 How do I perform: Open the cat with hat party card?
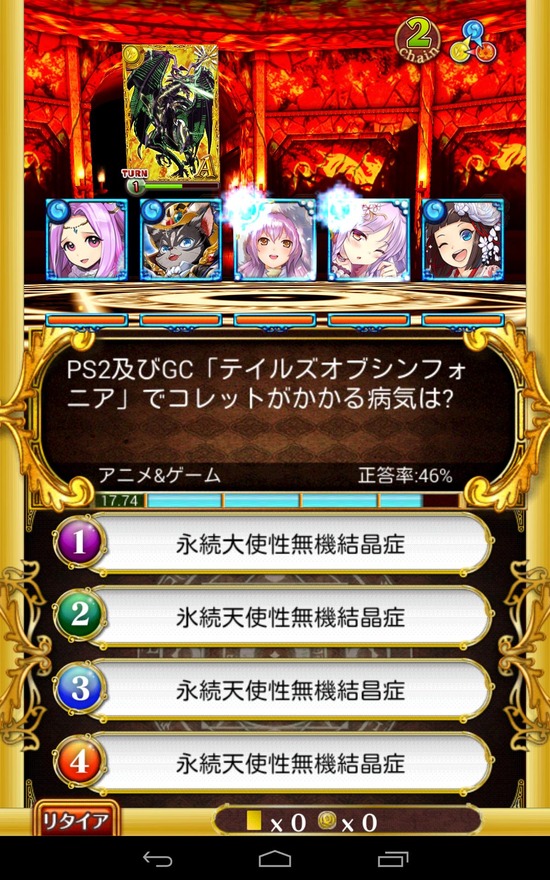pyautogui.click(x=180, y=240)
